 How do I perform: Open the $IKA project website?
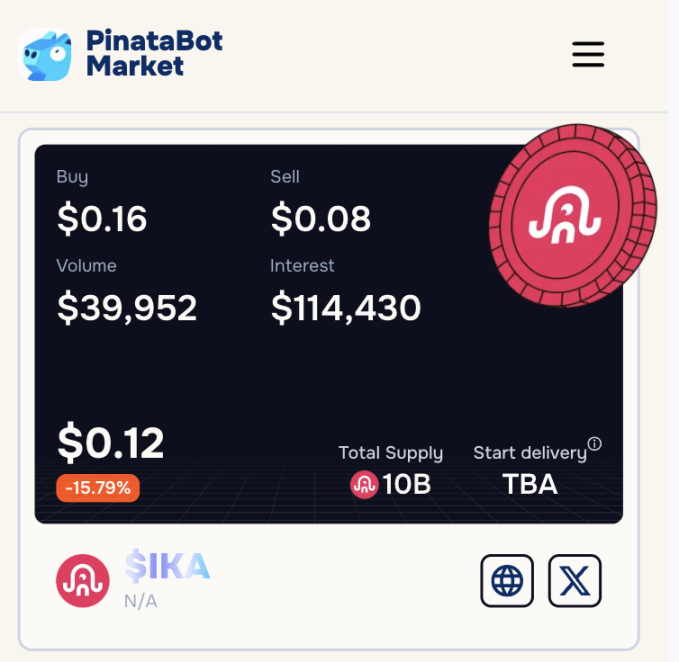[x=507, y=581]
